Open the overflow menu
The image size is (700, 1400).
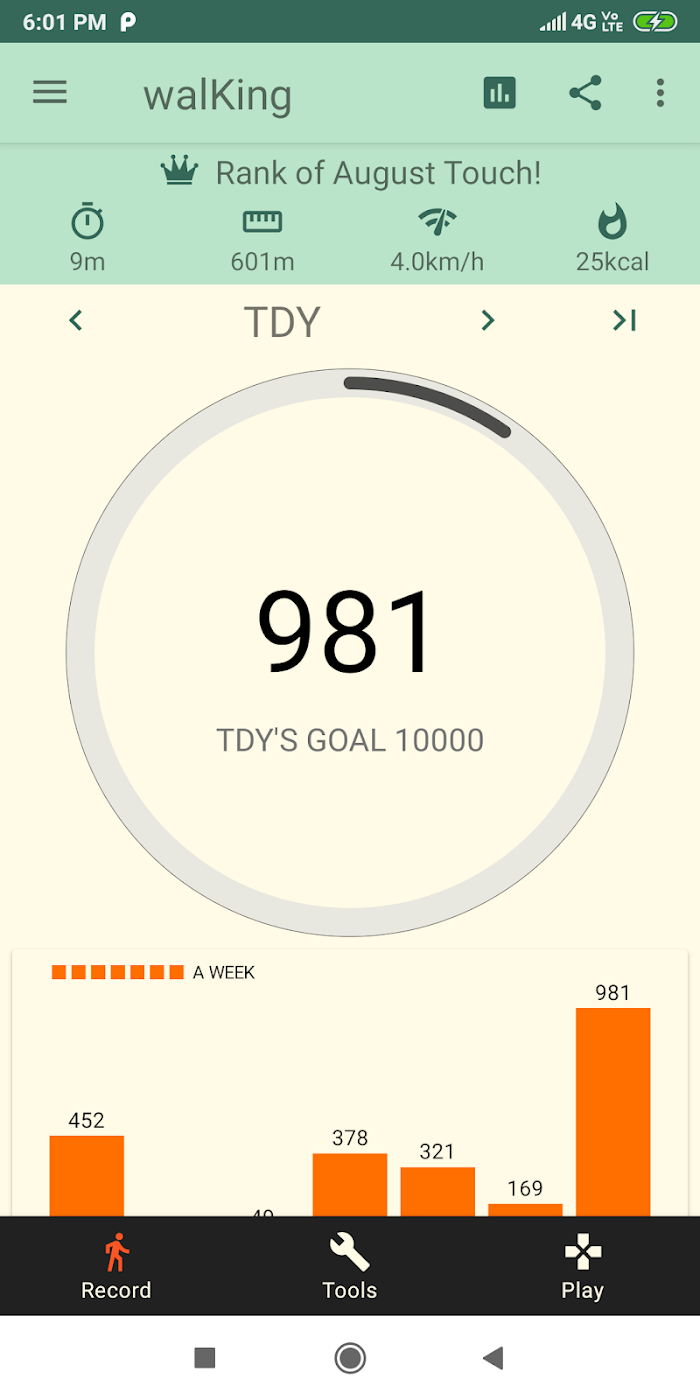click(660, 93)
